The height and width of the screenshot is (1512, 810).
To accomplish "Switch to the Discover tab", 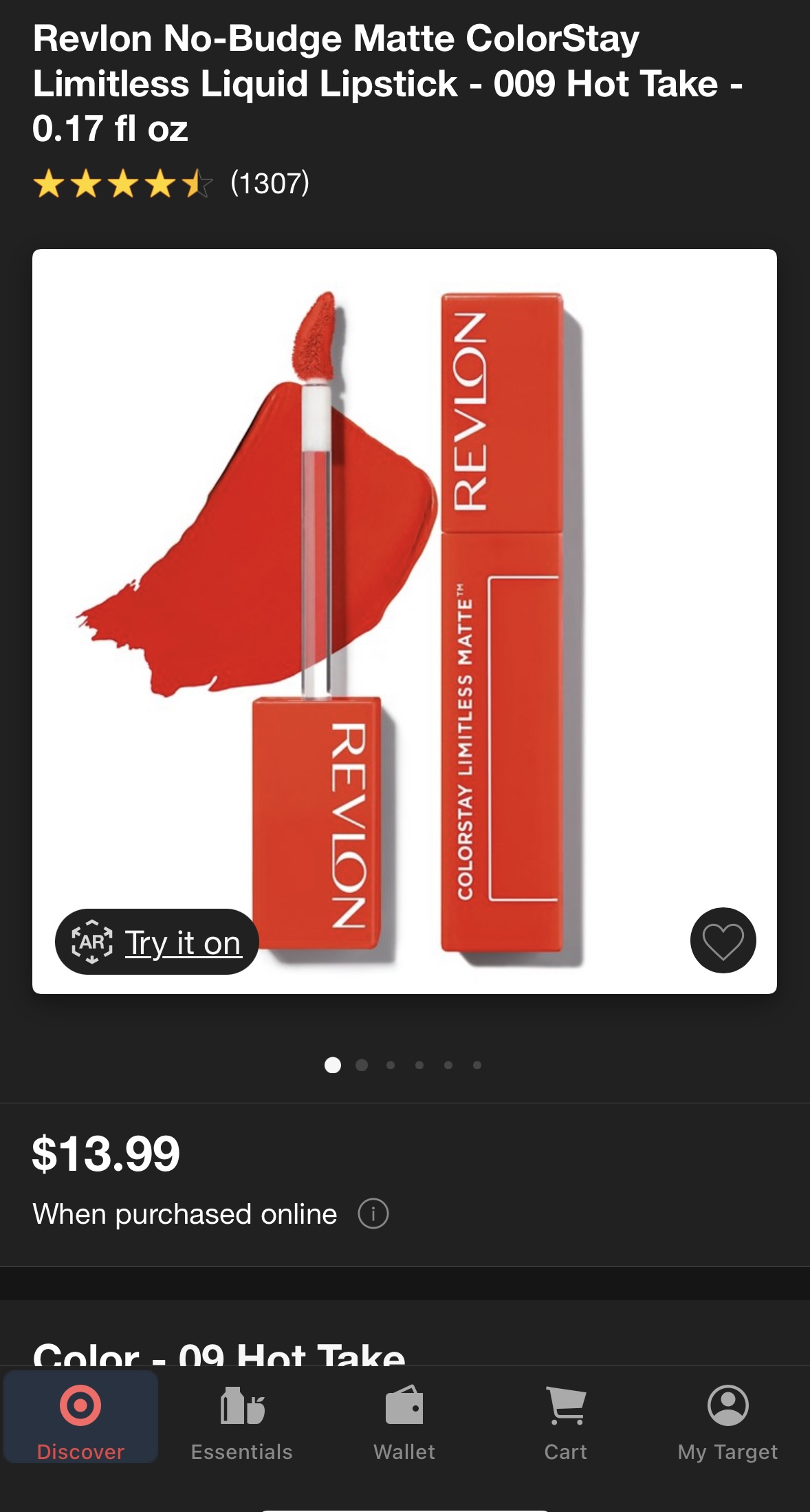I will pos(80,1420).
